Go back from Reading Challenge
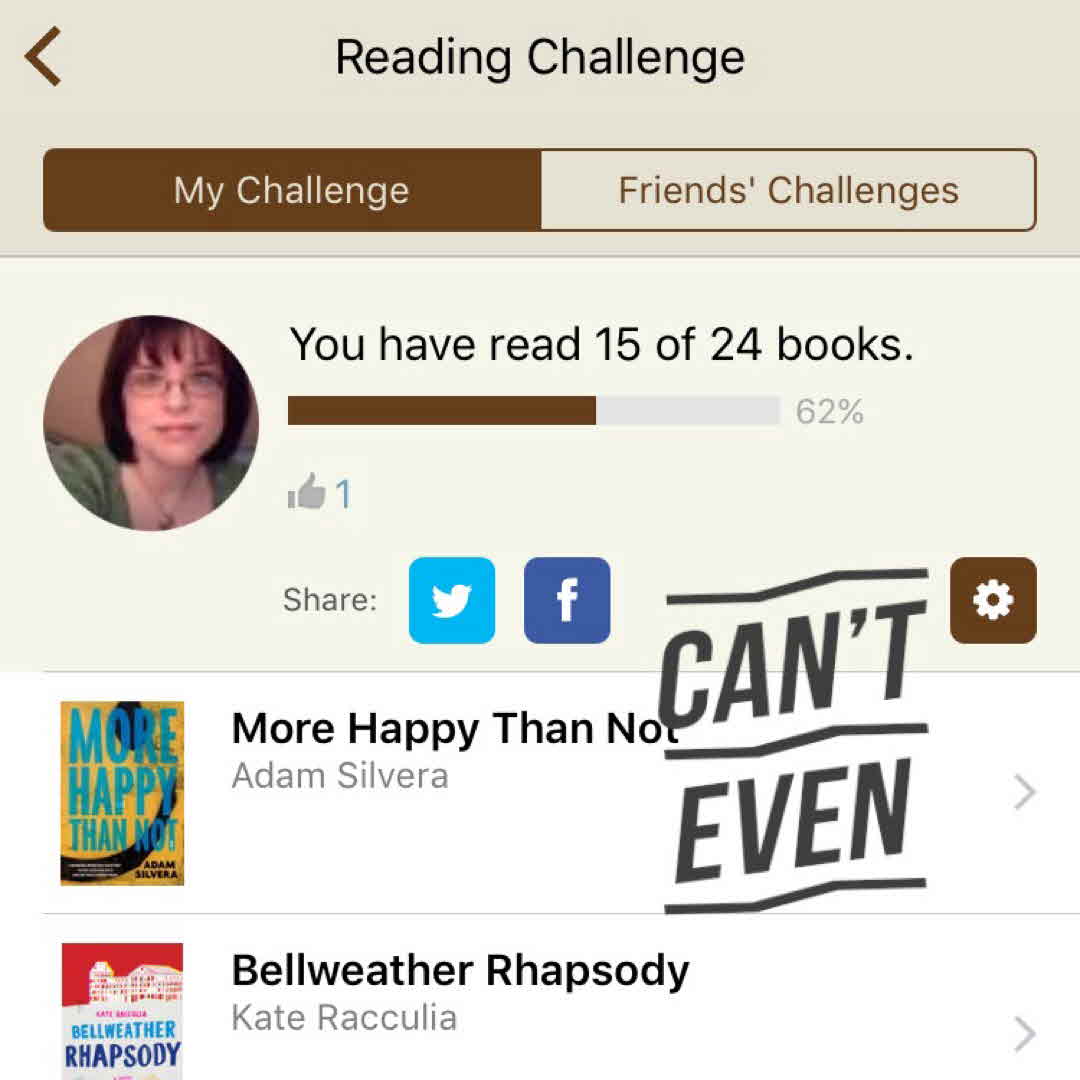The width and height of the screenshot is (1080, 1080). 44,57
